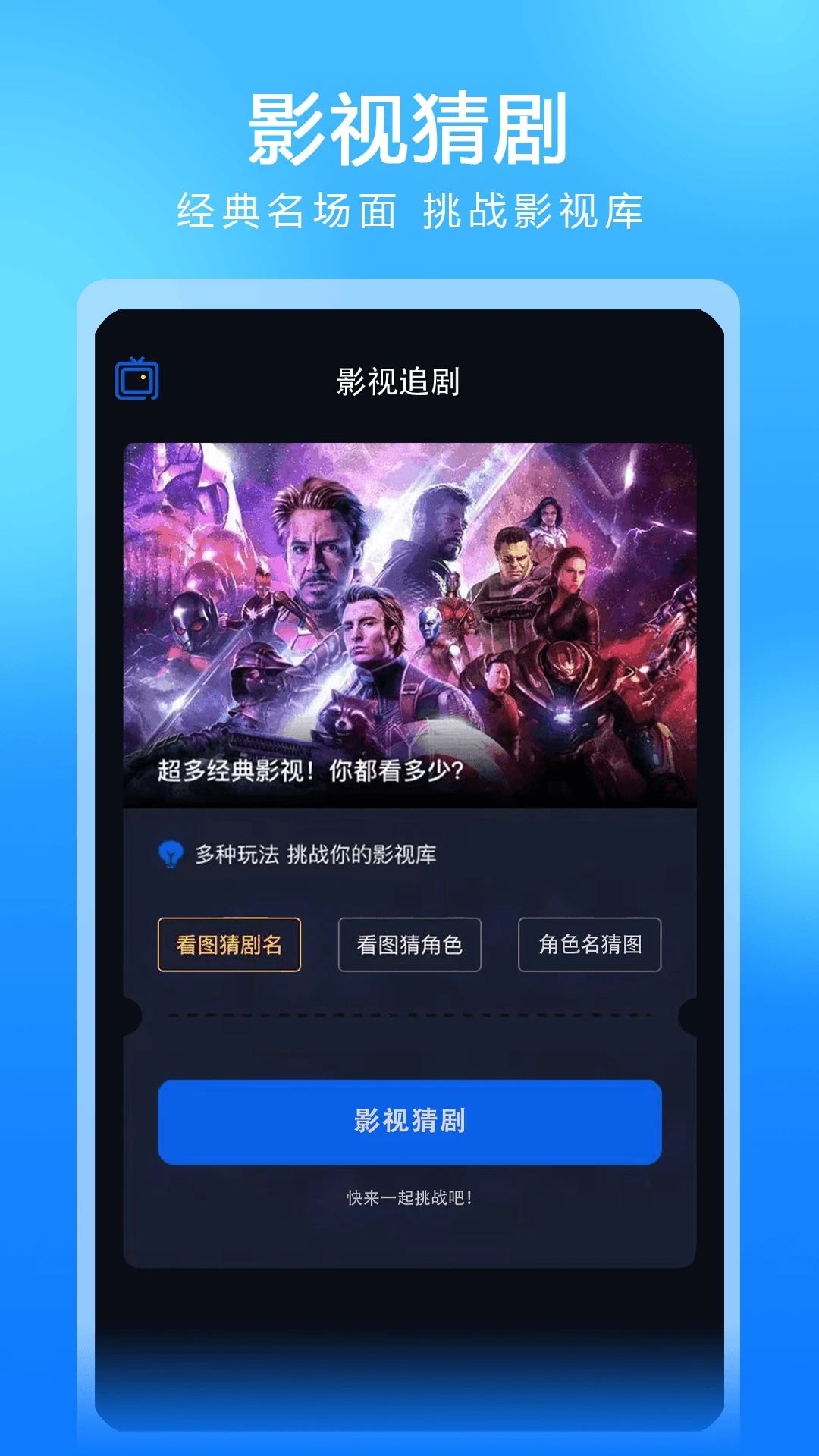Tap the lightbulb icon beside the playing tips

coord(173,853)
